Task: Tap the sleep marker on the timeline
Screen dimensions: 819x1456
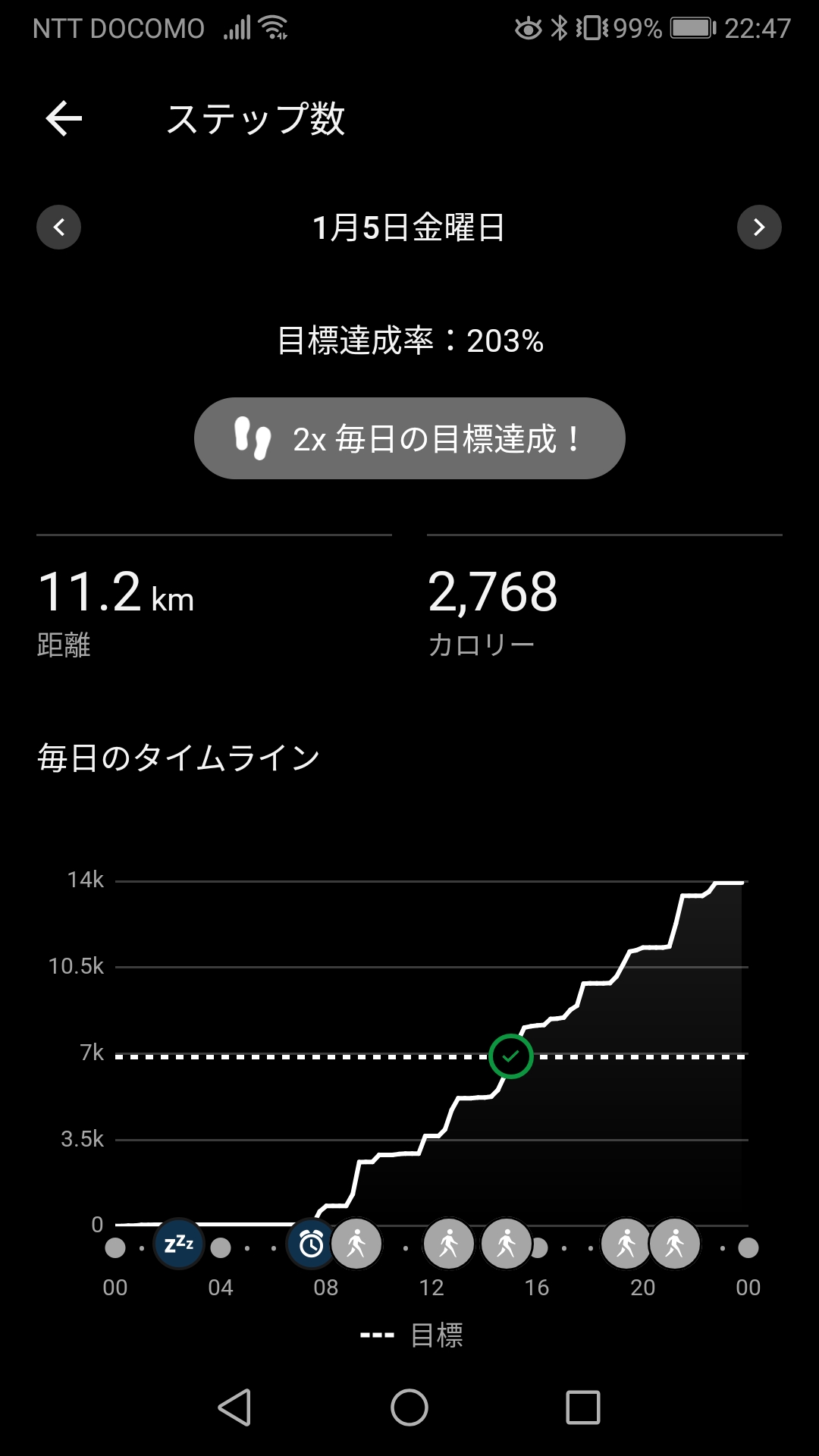Action: tap(179, 1244)
